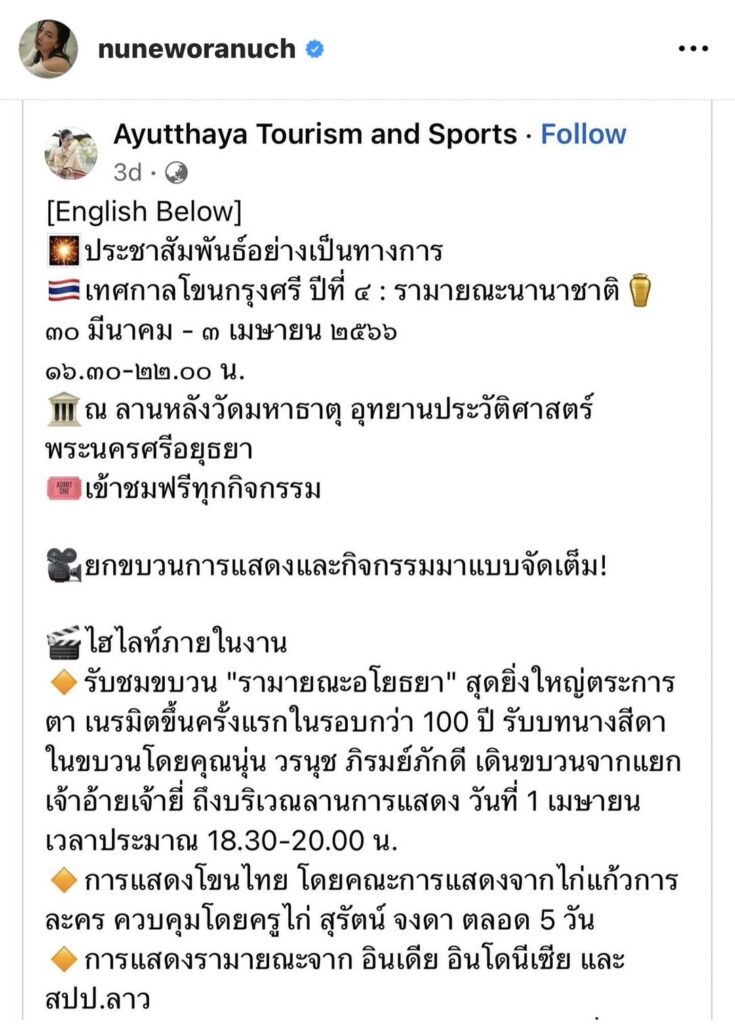Open nuneworanuch's profile via username

click(196, 48)
